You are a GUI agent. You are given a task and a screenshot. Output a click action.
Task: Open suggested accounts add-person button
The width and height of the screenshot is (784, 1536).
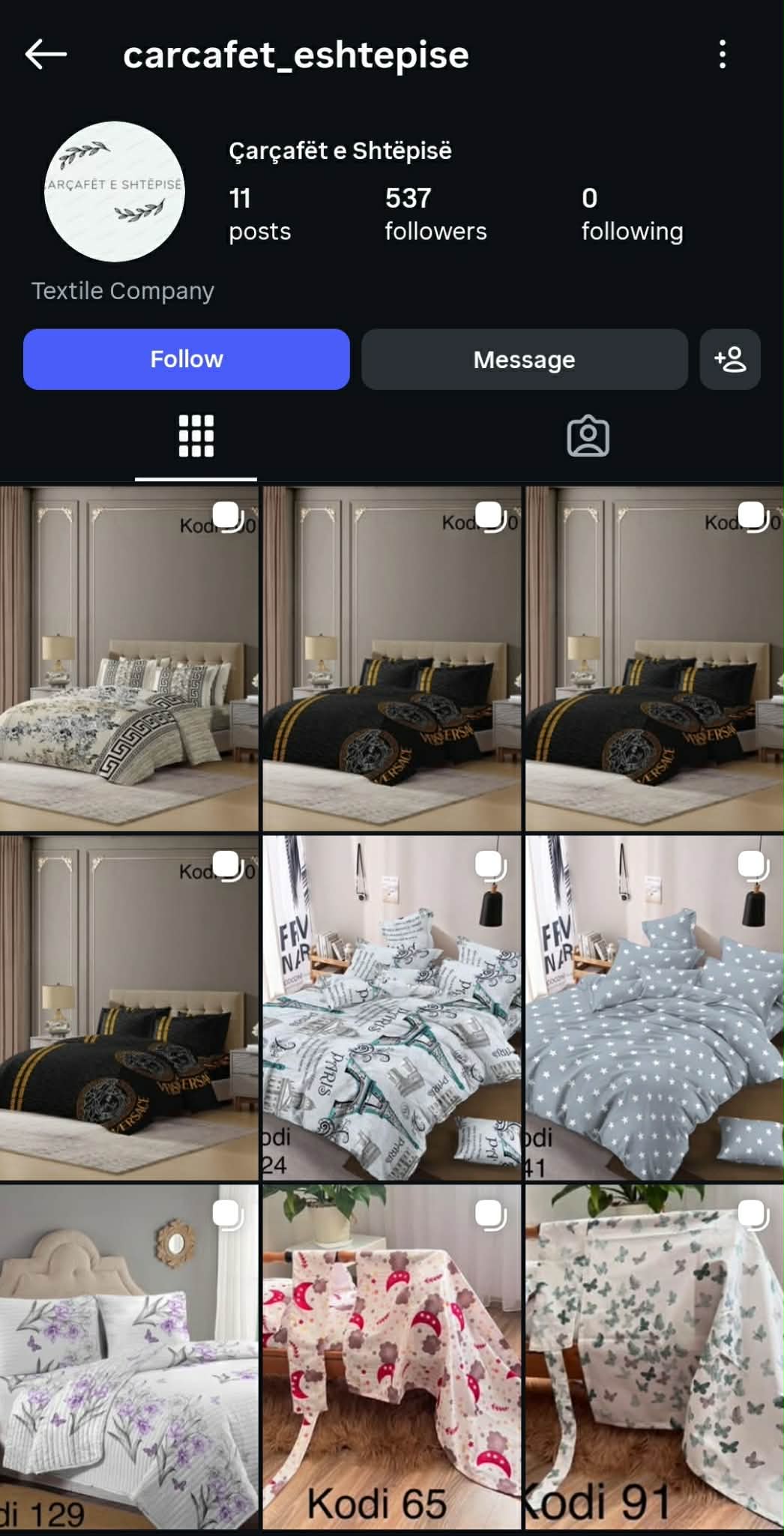pos(730,359)
